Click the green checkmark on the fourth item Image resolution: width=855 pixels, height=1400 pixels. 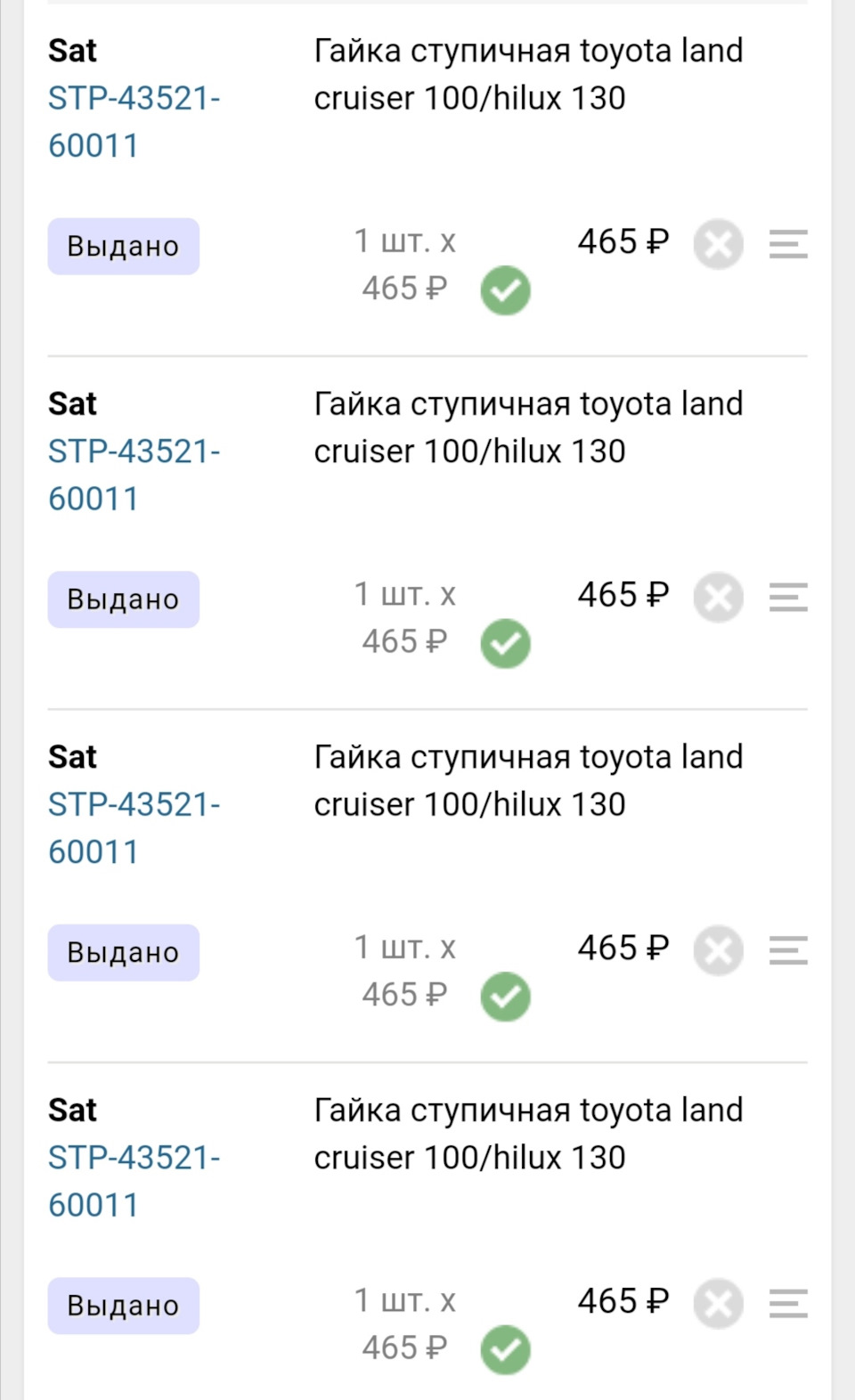(505, 1350)
